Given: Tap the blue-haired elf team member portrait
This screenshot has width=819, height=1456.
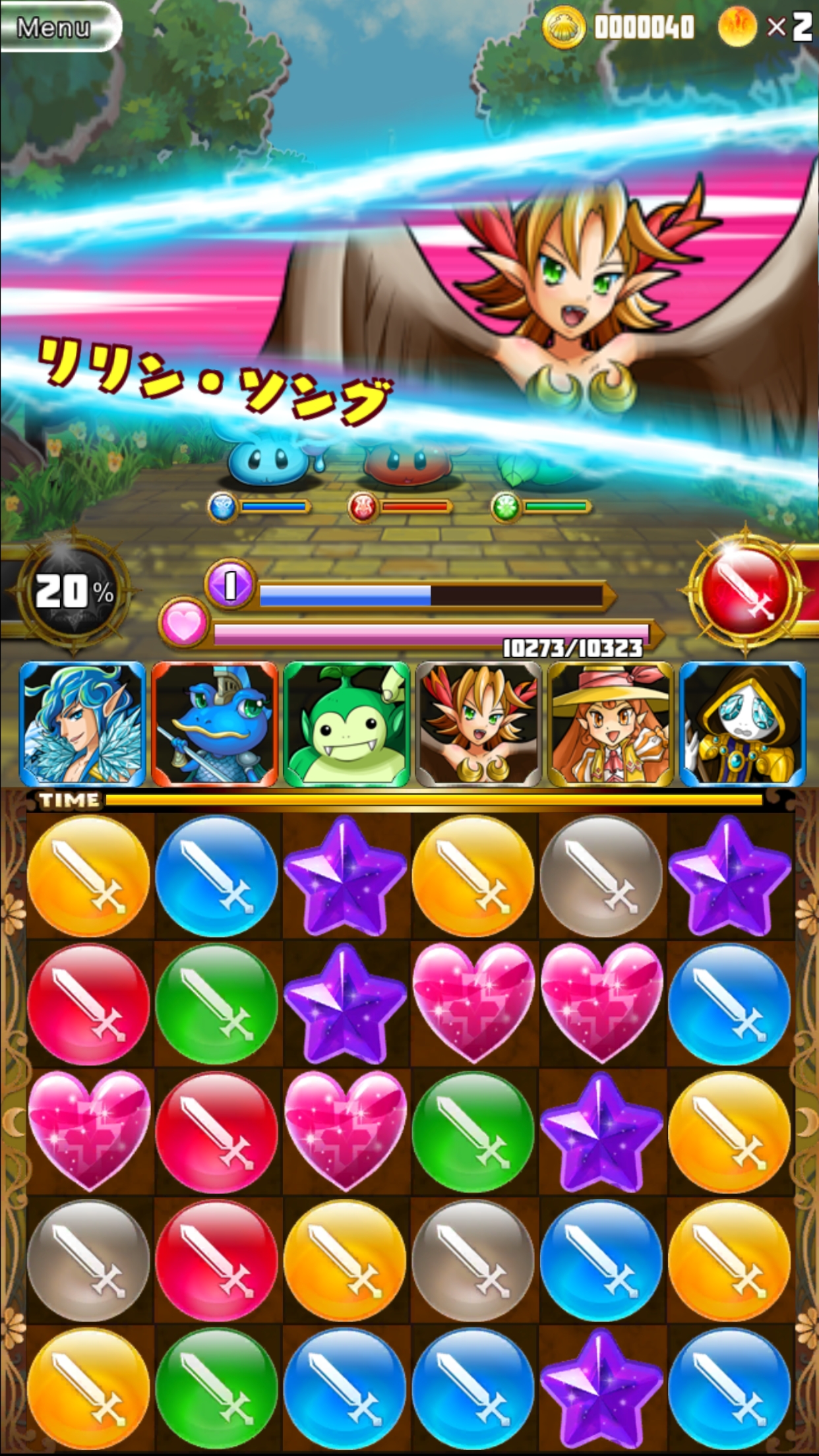Looking at the screenshot, I should coord(82,724).
